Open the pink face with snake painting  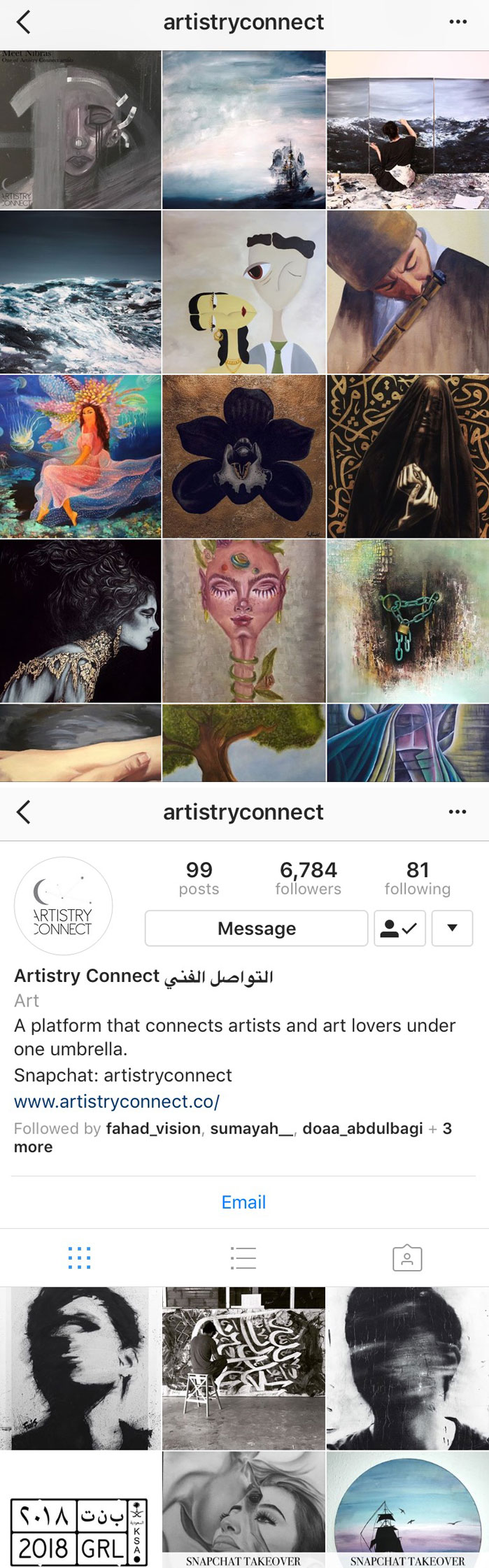pos(243,620)
